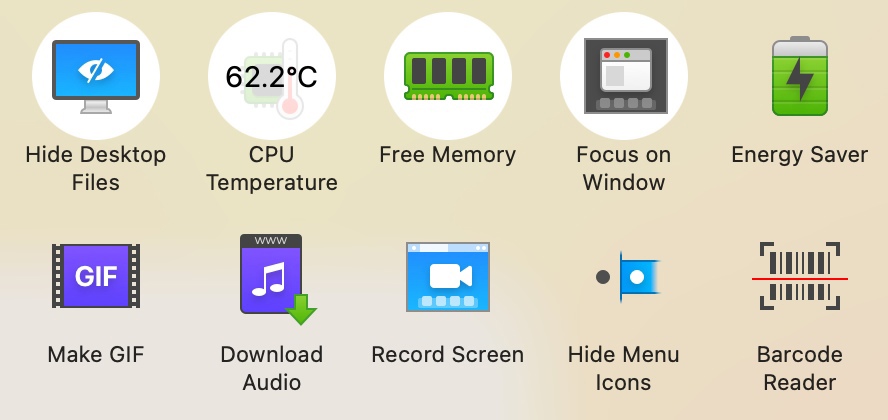The image size is (888, 420).
Task: Select the Free Memory tool
Action: 447,77
